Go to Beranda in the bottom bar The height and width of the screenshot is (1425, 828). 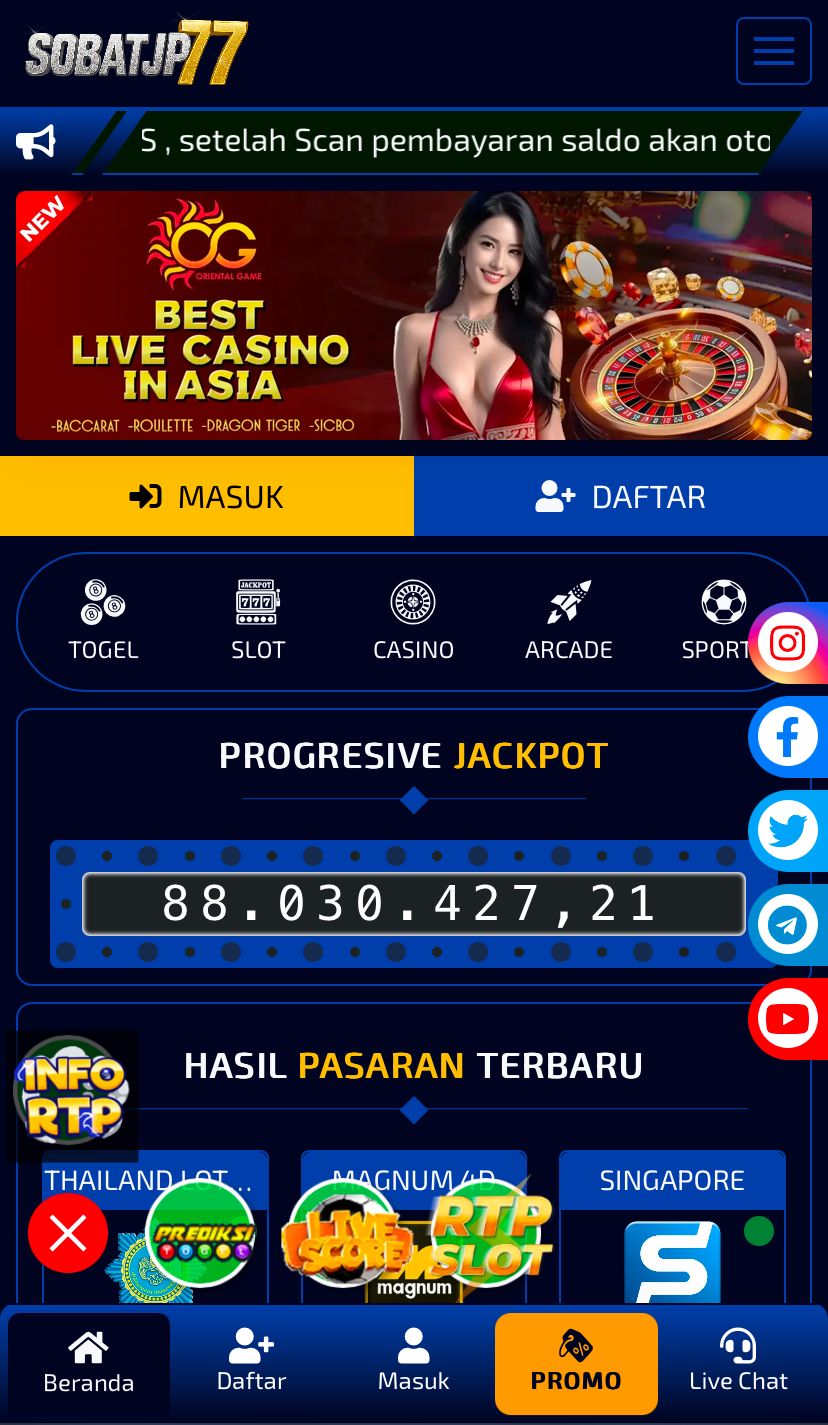[89, 1364]
